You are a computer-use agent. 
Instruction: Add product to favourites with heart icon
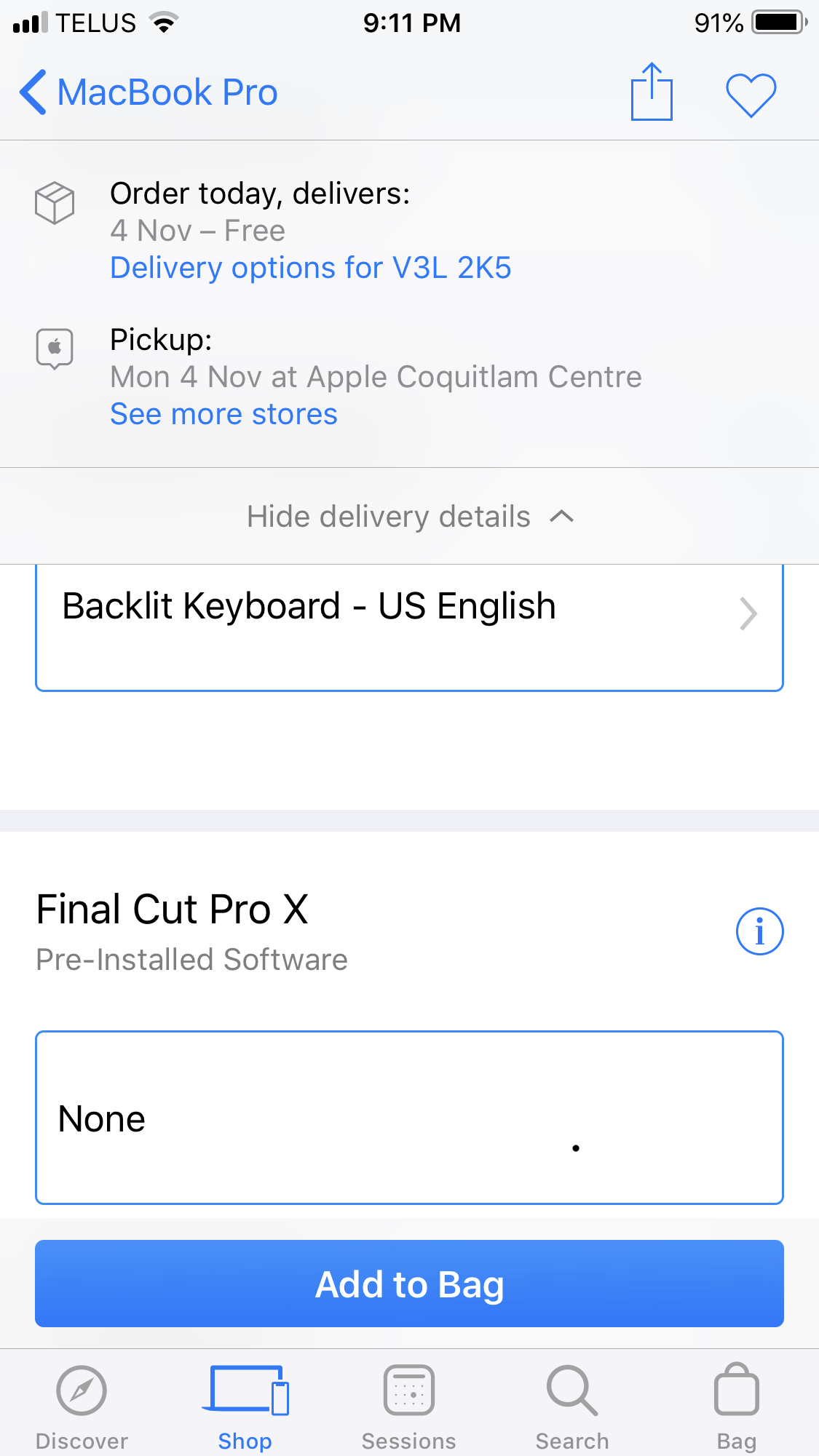(751, 95)
